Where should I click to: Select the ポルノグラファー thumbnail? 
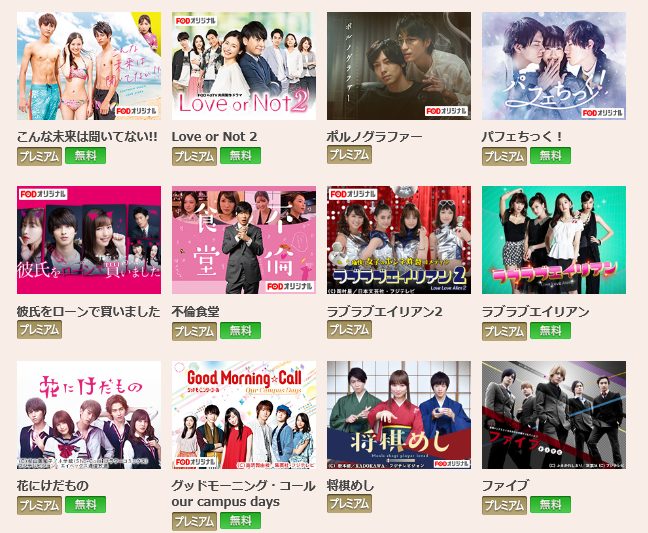click(399, 66)
